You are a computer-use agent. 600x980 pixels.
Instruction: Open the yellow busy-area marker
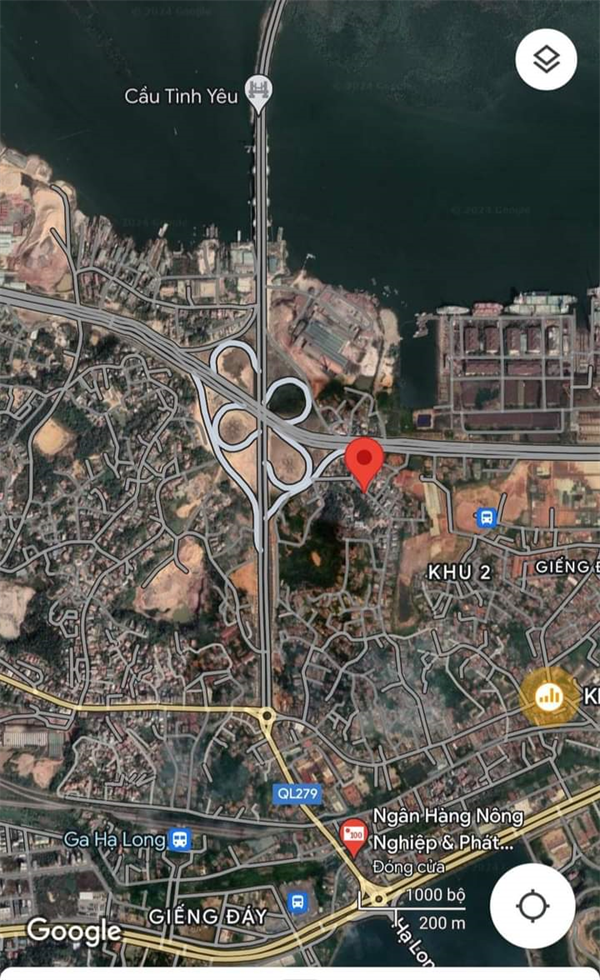coord(549,696)
